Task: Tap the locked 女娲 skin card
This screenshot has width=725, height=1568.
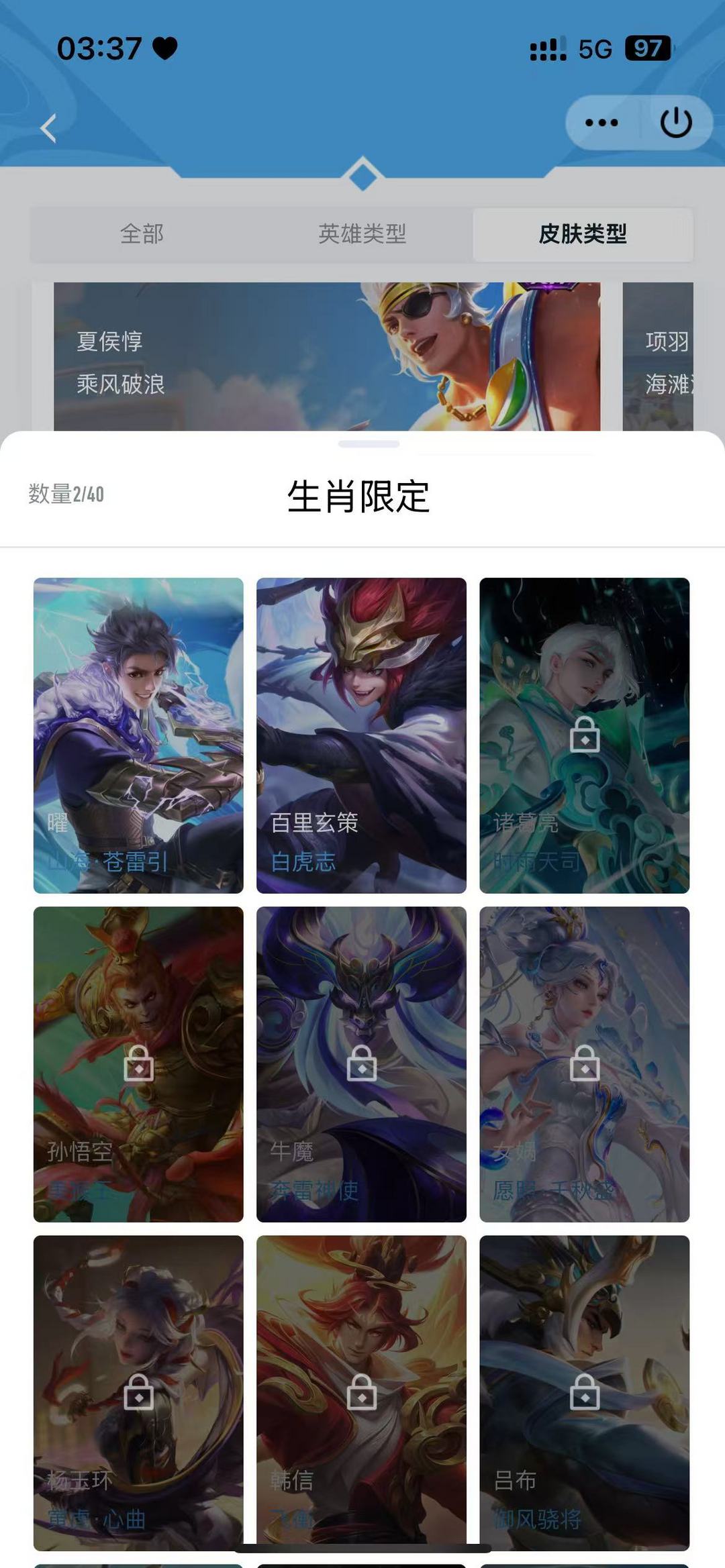Action: coord(584,1063)
